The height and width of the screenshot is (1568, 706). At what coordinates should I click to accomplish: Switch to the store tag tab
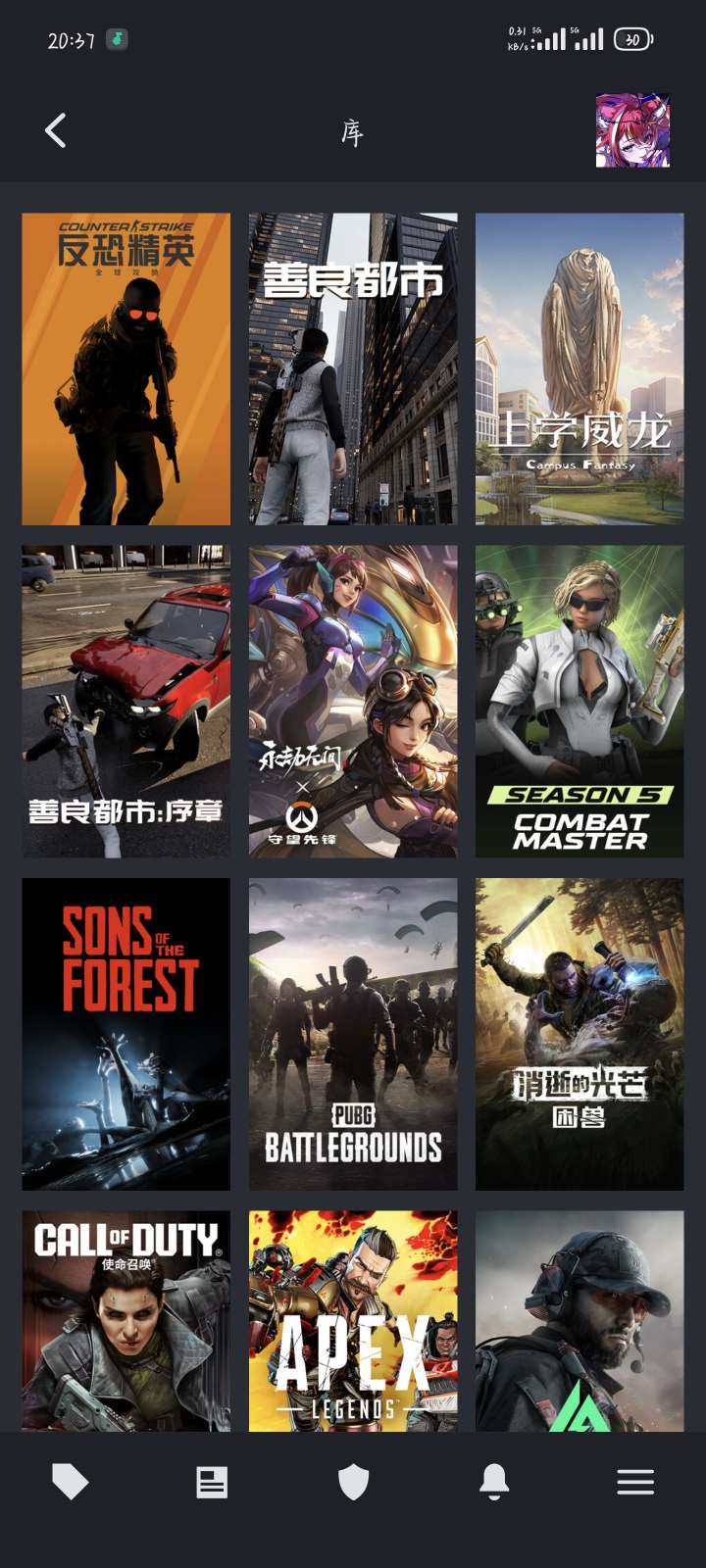coord(70,1482)
